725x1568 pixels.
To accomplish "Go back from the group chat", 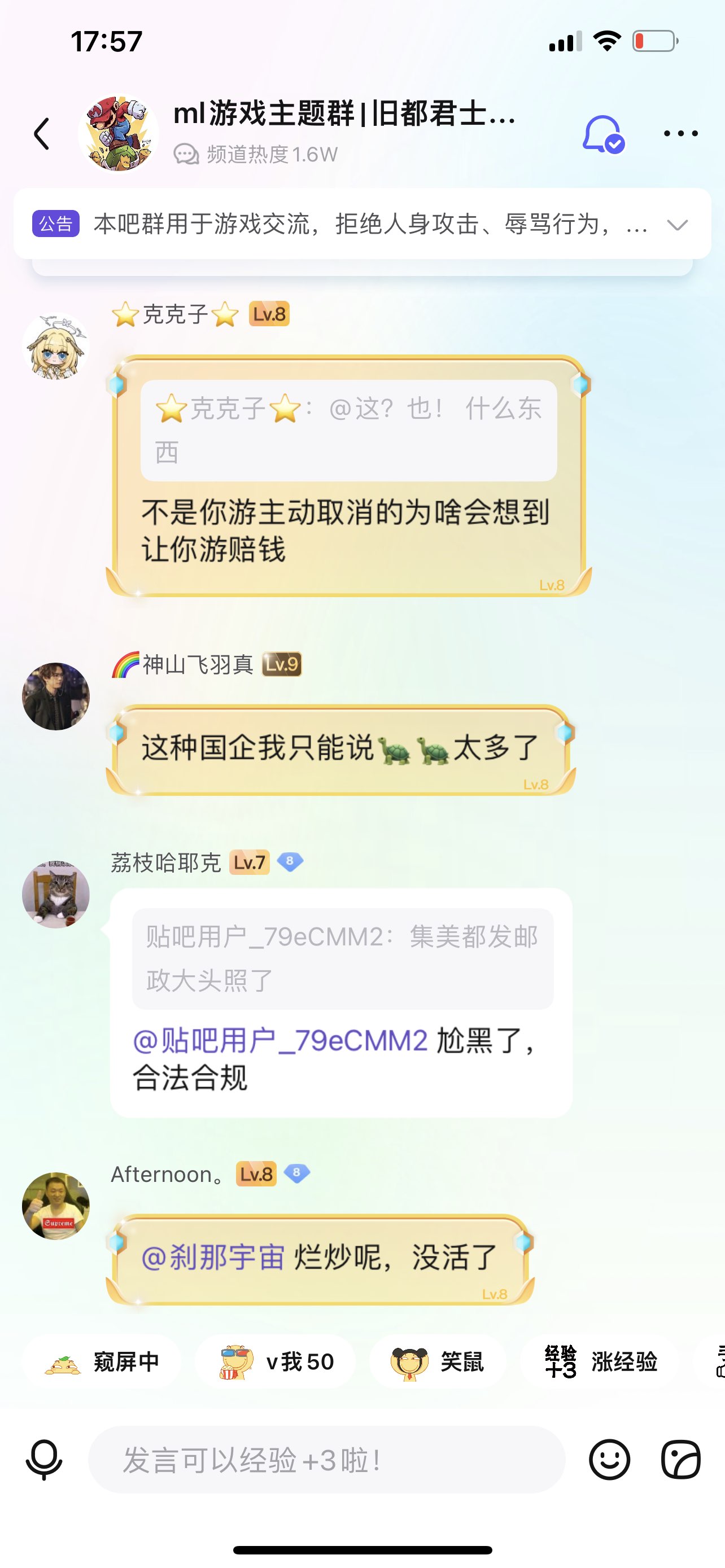I will 41,134.
